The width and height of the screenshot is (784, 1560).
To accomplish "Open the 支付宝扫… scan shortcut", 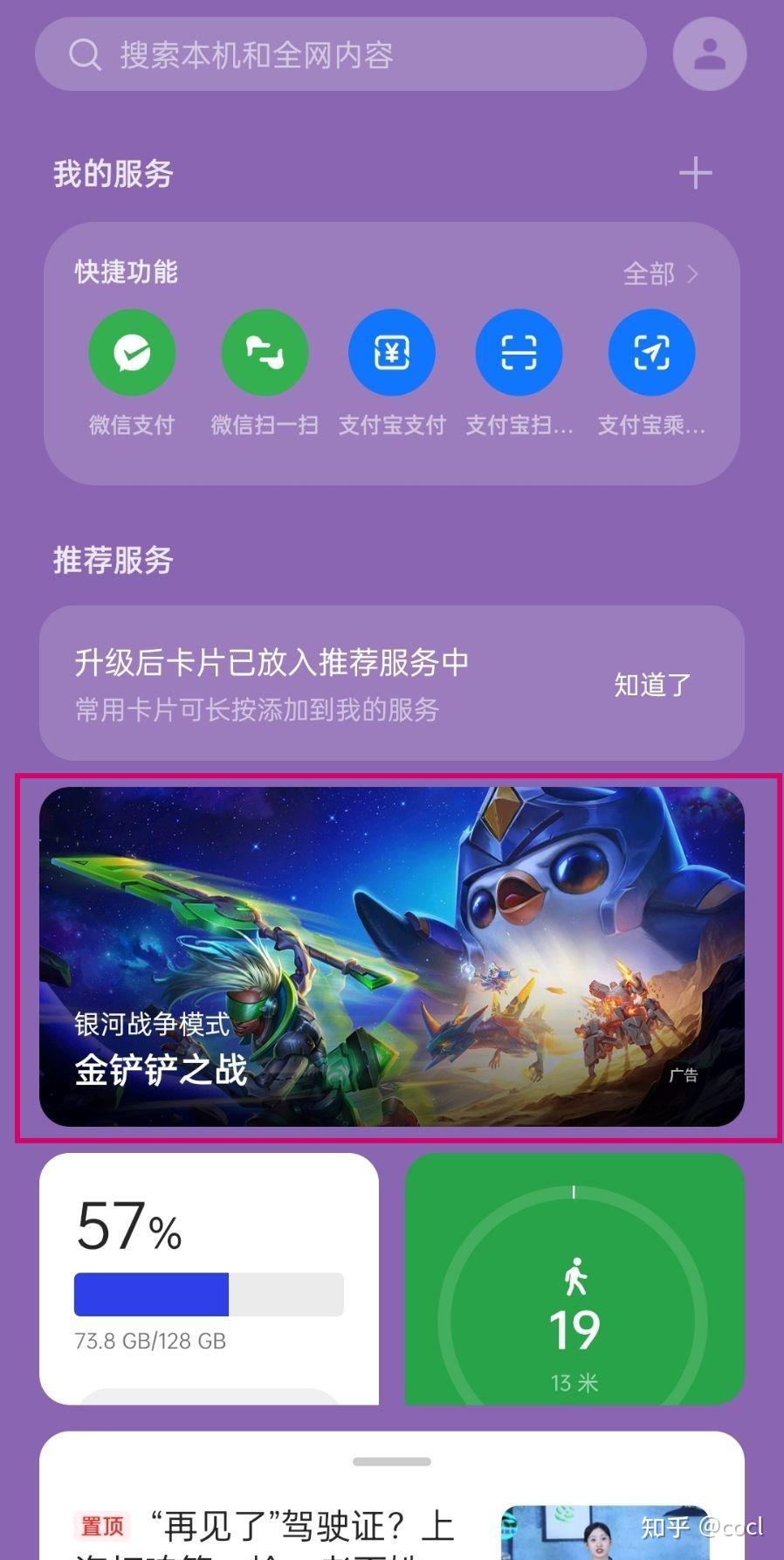I will (519, 353).
